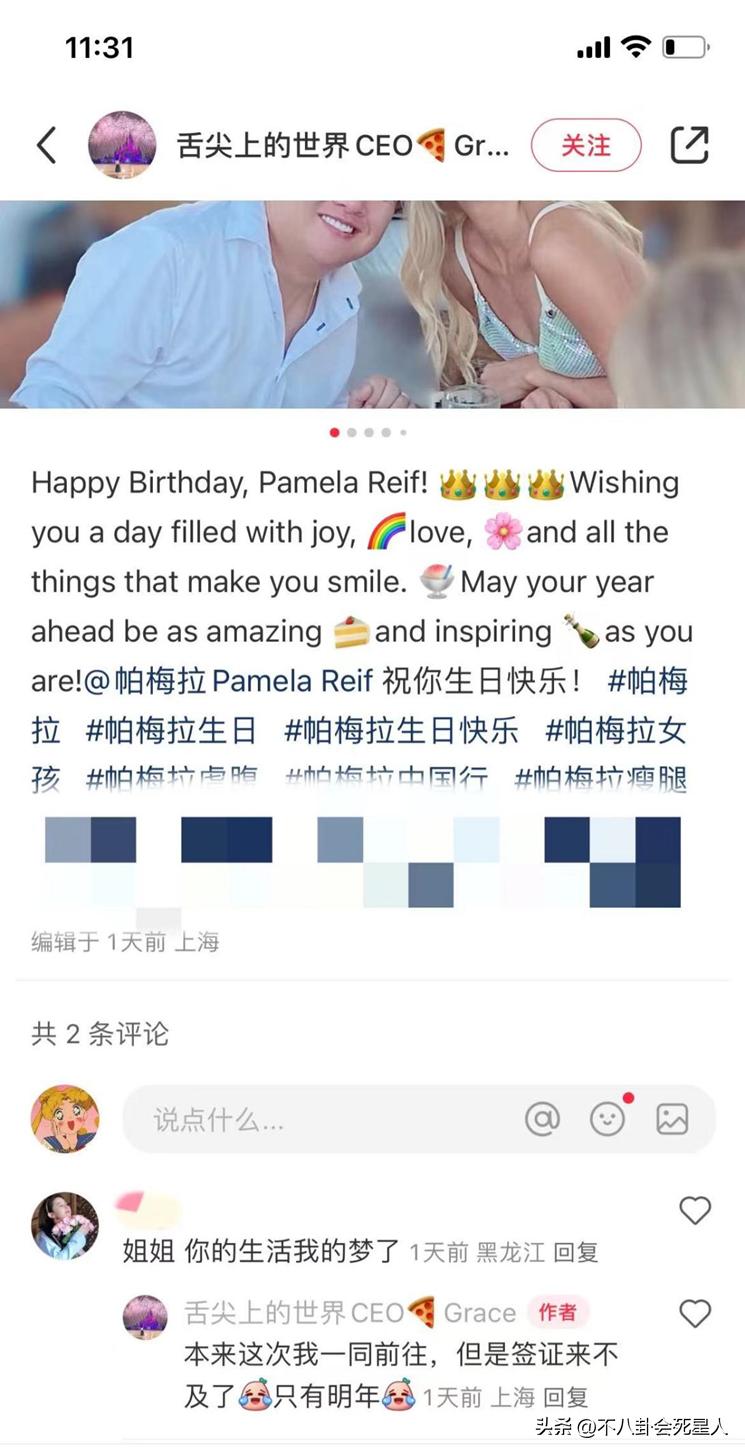Follow the author with 关注 button
This screenshot has height=1453, width=745.
pos(585,146)
